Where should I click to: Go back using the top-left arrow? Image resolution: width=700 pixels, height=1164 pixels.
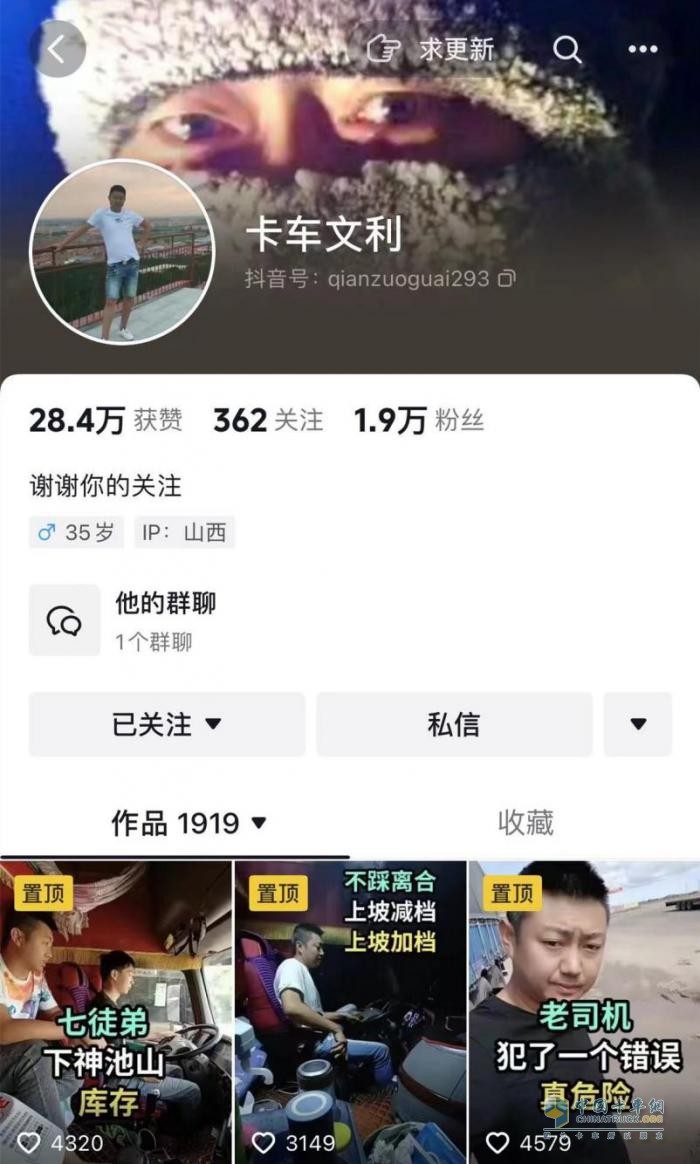[x=56, y=50]
